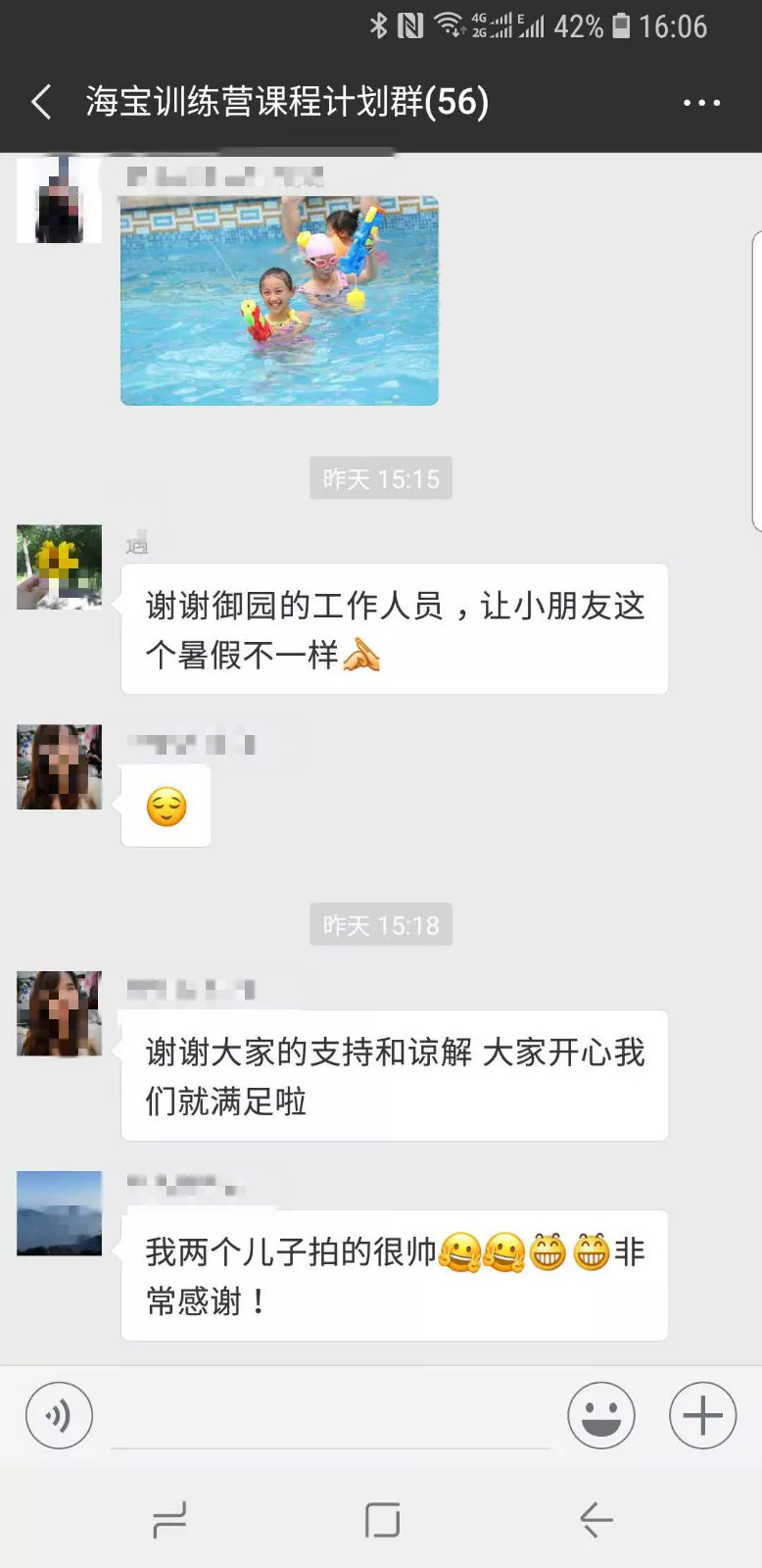Open the plus attachment menu
Image resolution: width=762 pixels, height=1568 pixels.
point(702,1415)
